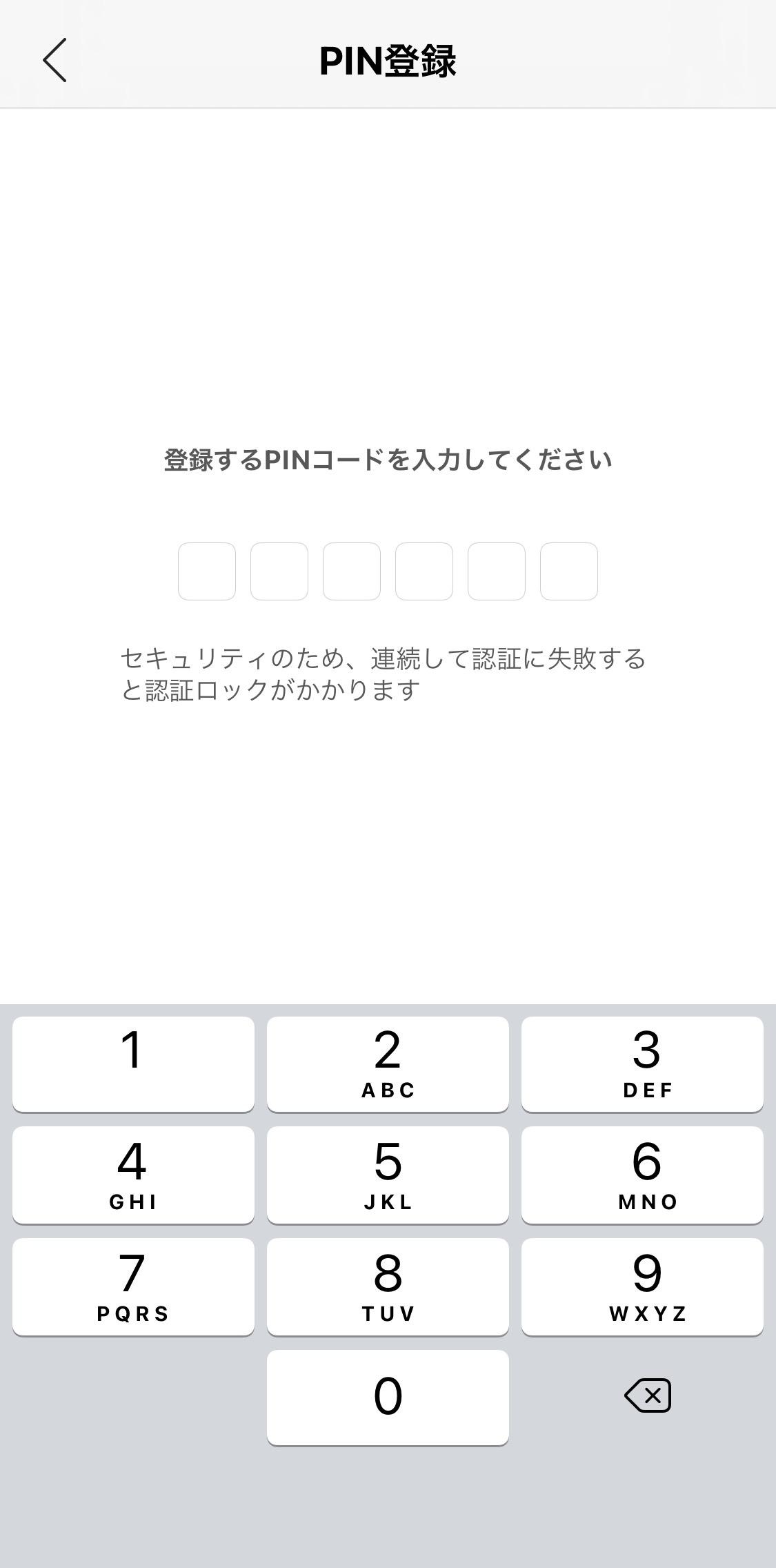Go back from the PIN登録 screen
The width and height of the screenshot is (776, 1568).
pos(54,60)
